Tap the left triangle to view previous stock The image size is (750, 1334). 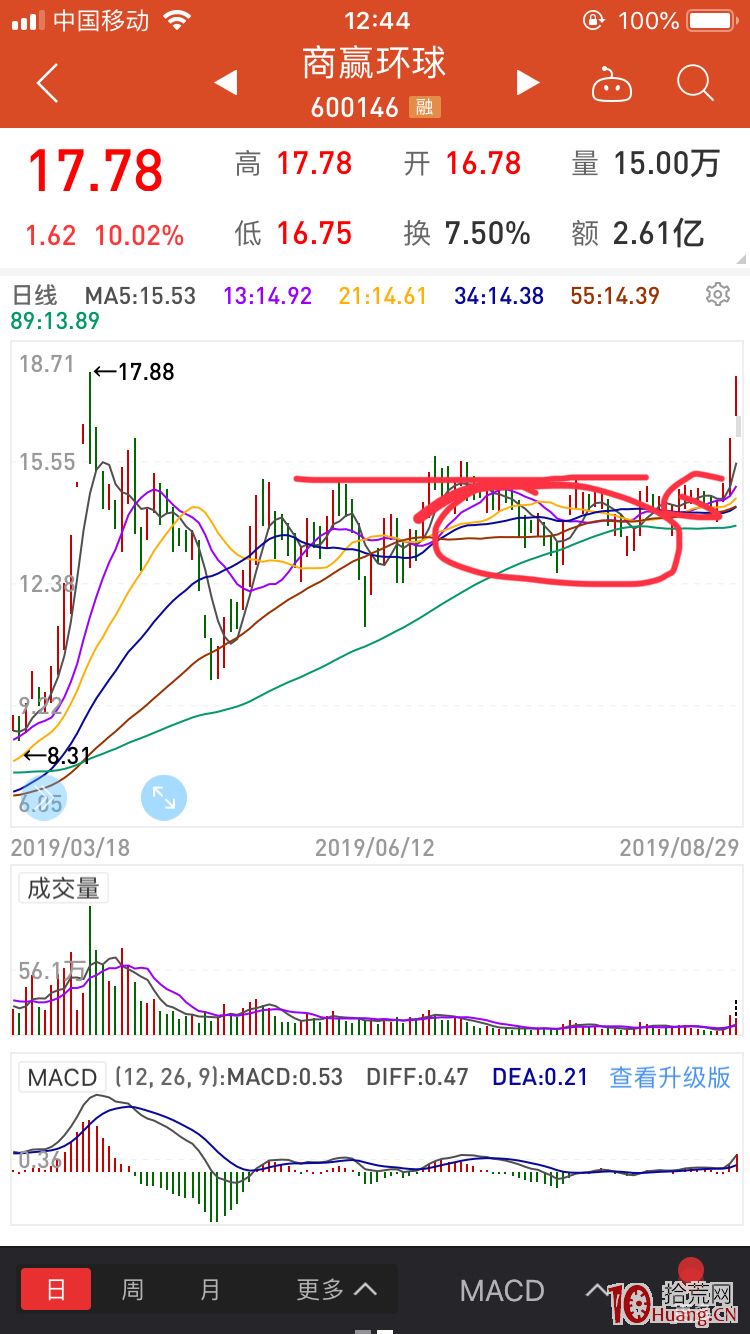(x=225, y=83)
